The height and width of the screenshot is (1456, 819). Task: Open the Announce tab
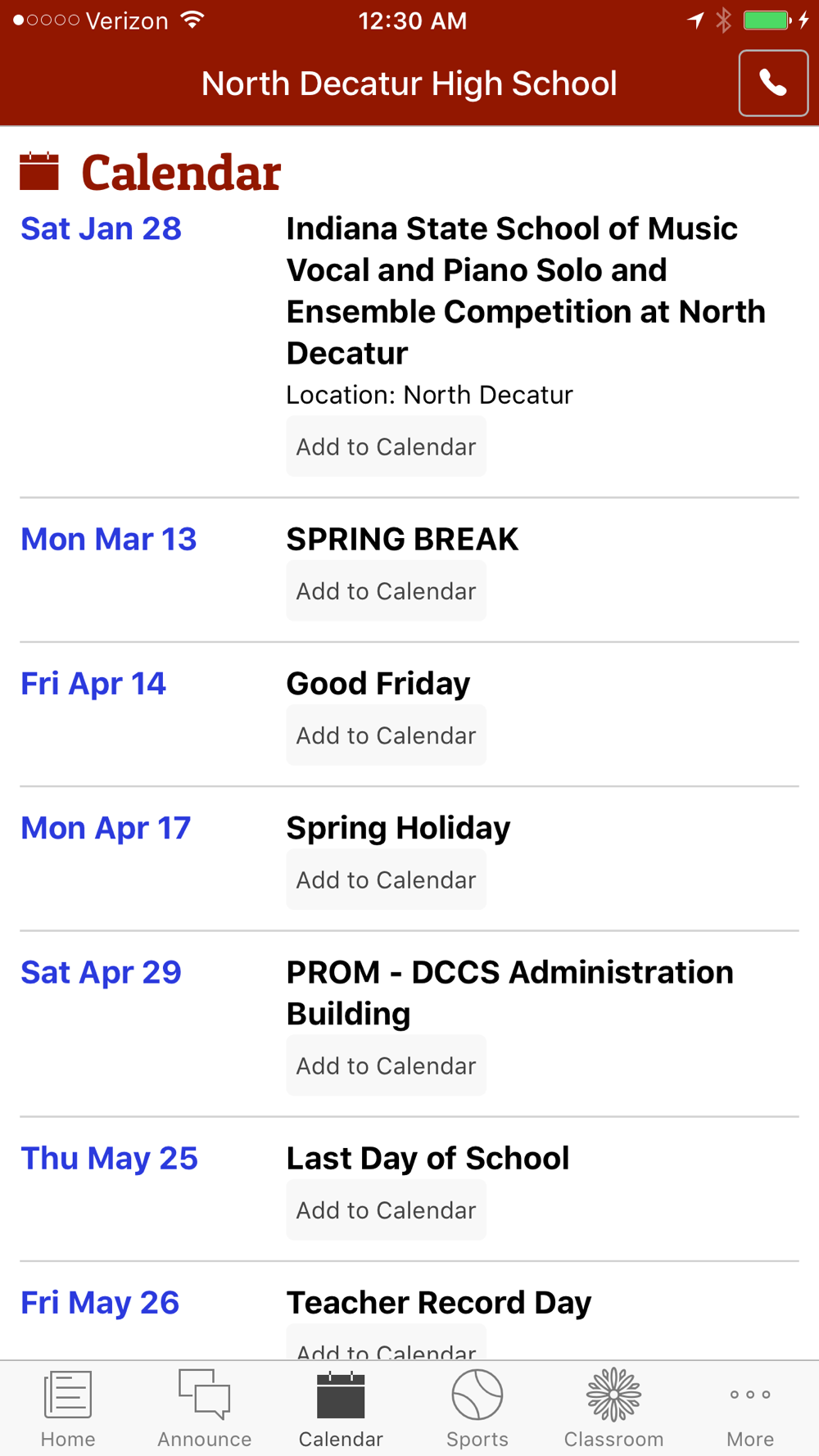pos(205,1409)
